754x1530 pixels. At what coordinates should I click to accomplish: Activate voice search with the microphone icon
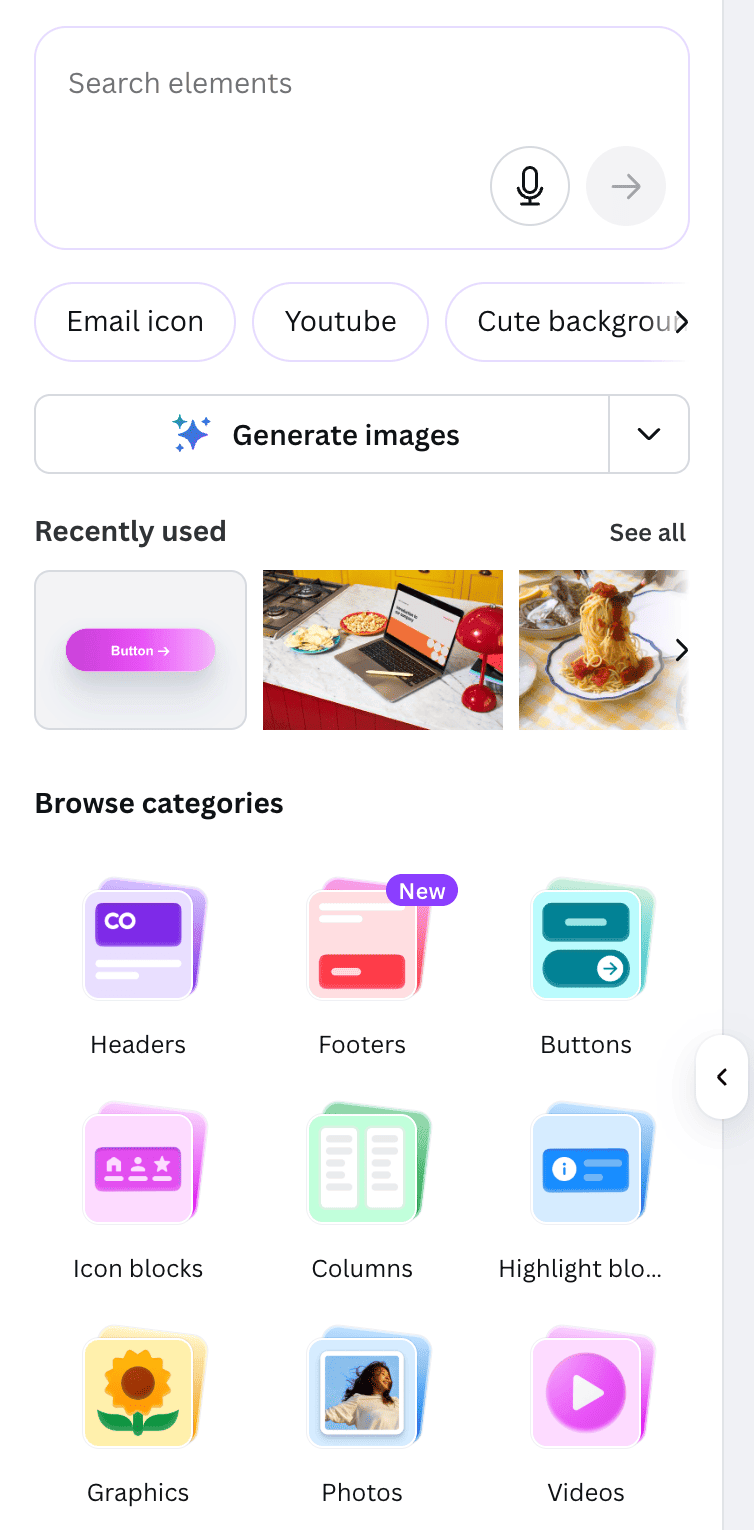529,186
